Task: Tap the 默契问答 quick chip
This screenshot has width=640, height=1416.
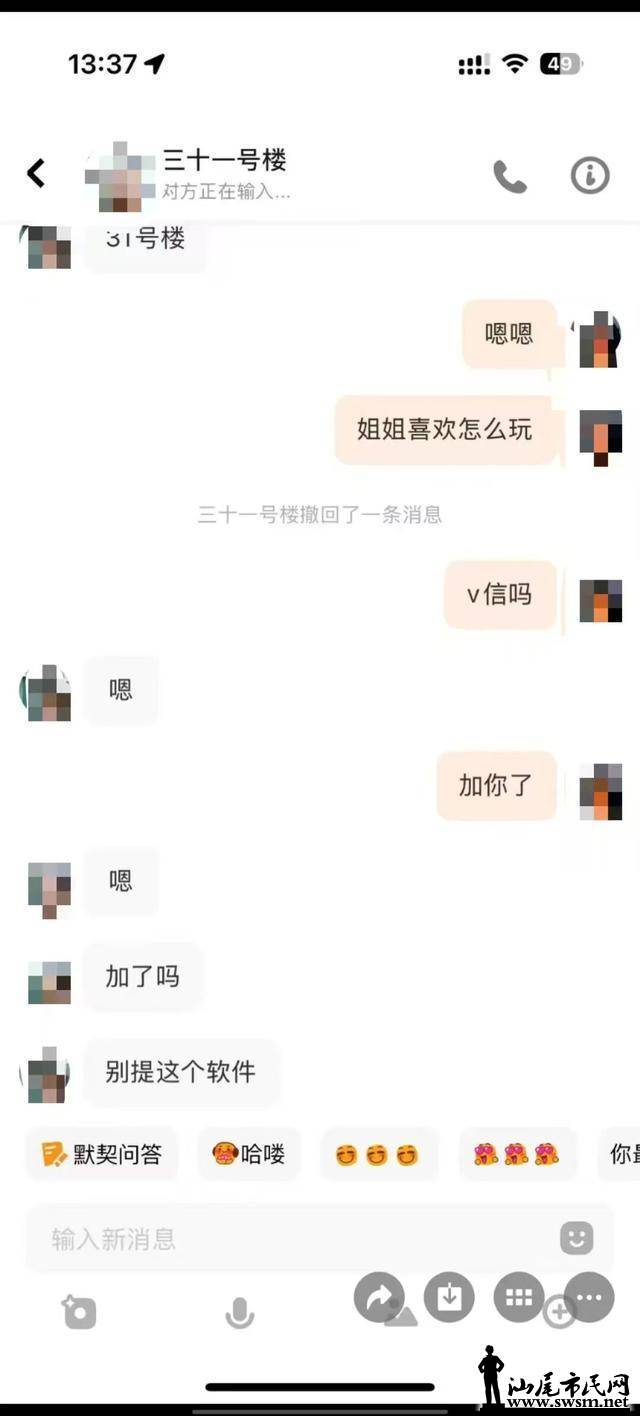Action: click(x=101, y=1154)
